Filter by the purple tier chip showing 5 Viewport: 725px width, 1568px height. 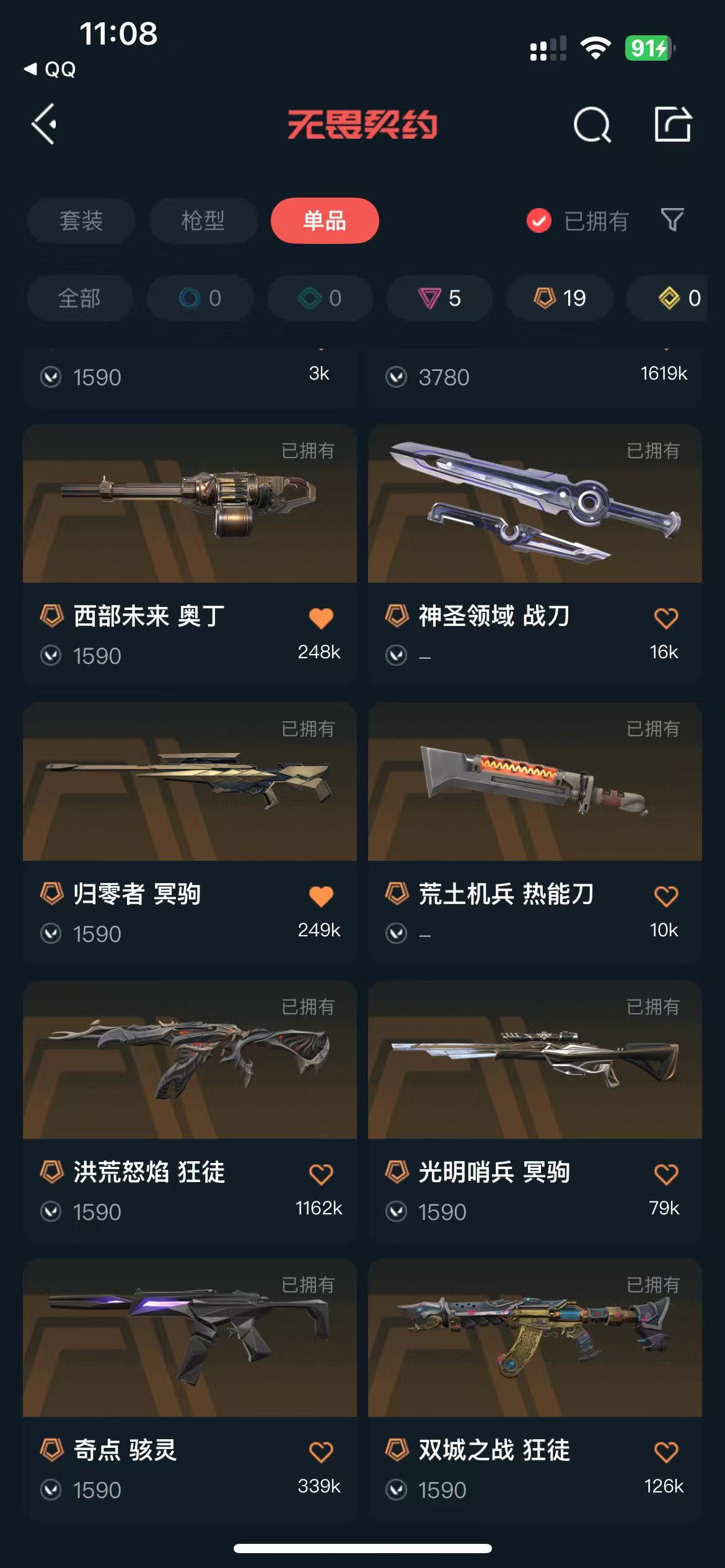[439, 298]
